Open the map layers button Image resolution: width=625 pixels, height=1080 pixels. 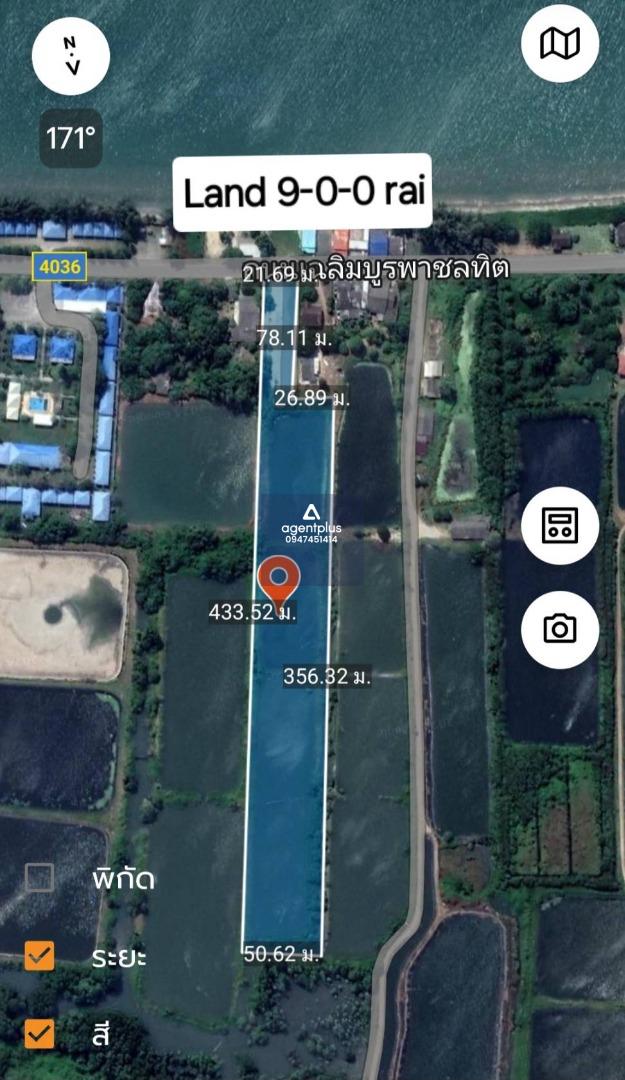point(560,44)
